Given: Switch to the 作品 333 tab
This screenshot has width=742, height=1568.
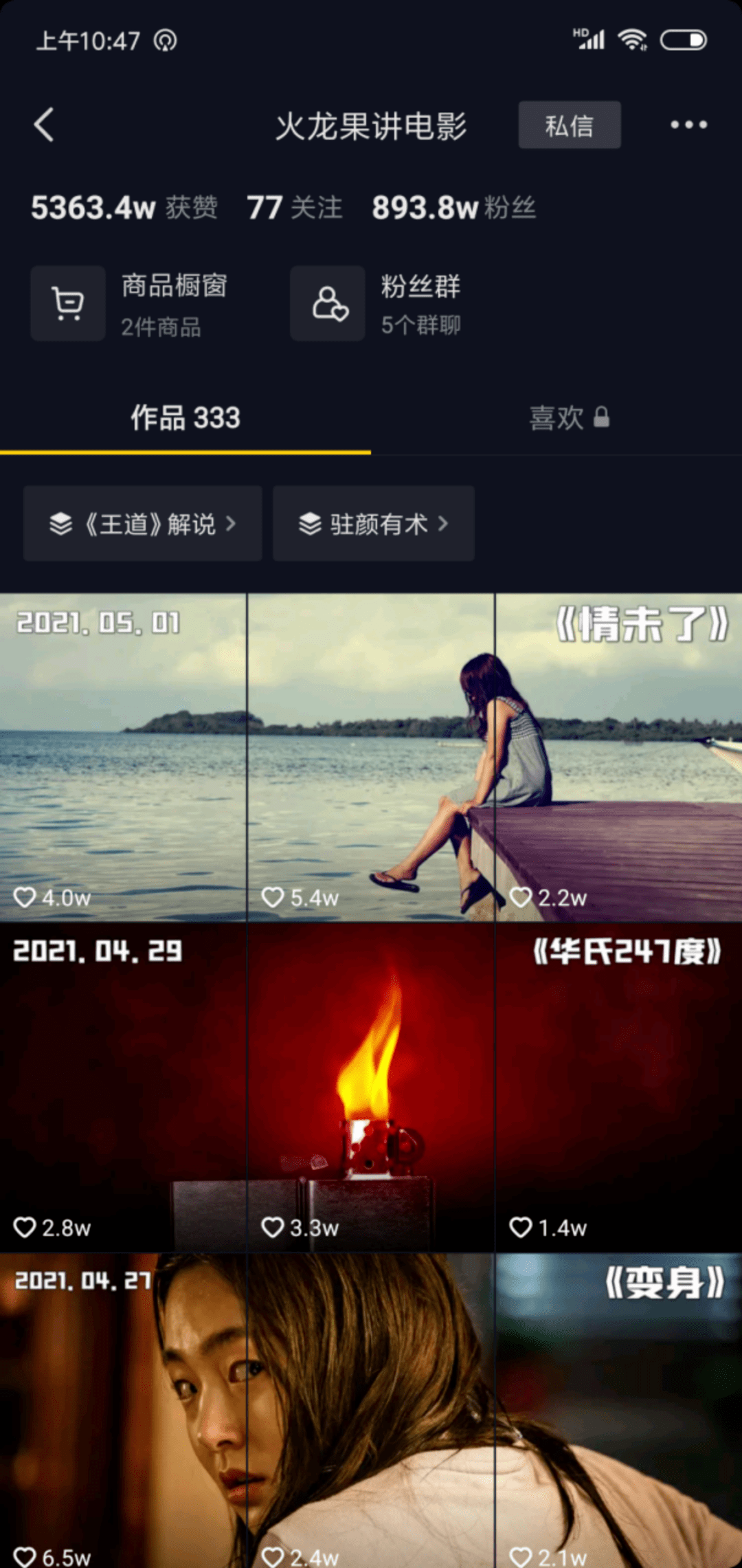Looking at the screenshot, I should [185, 418].
